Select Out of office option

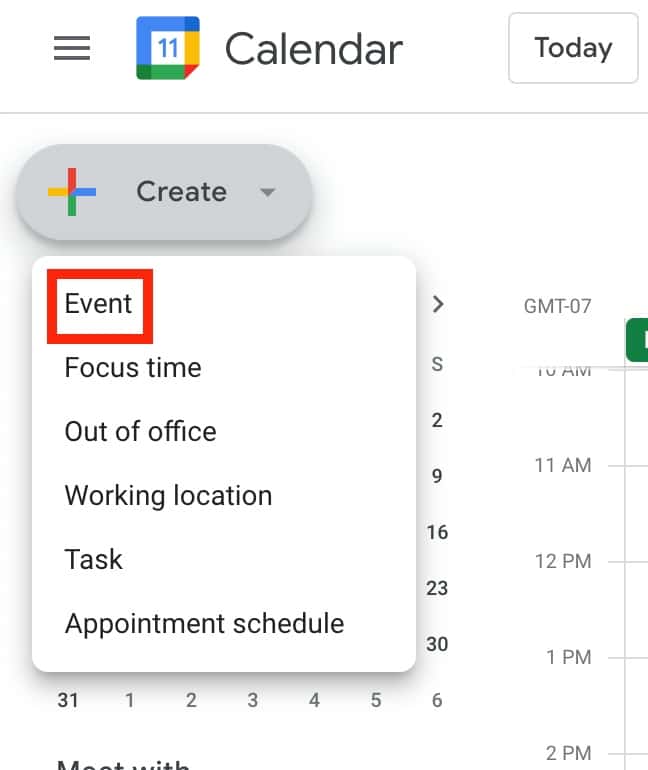pyautogui.click(x=140, y=432)
